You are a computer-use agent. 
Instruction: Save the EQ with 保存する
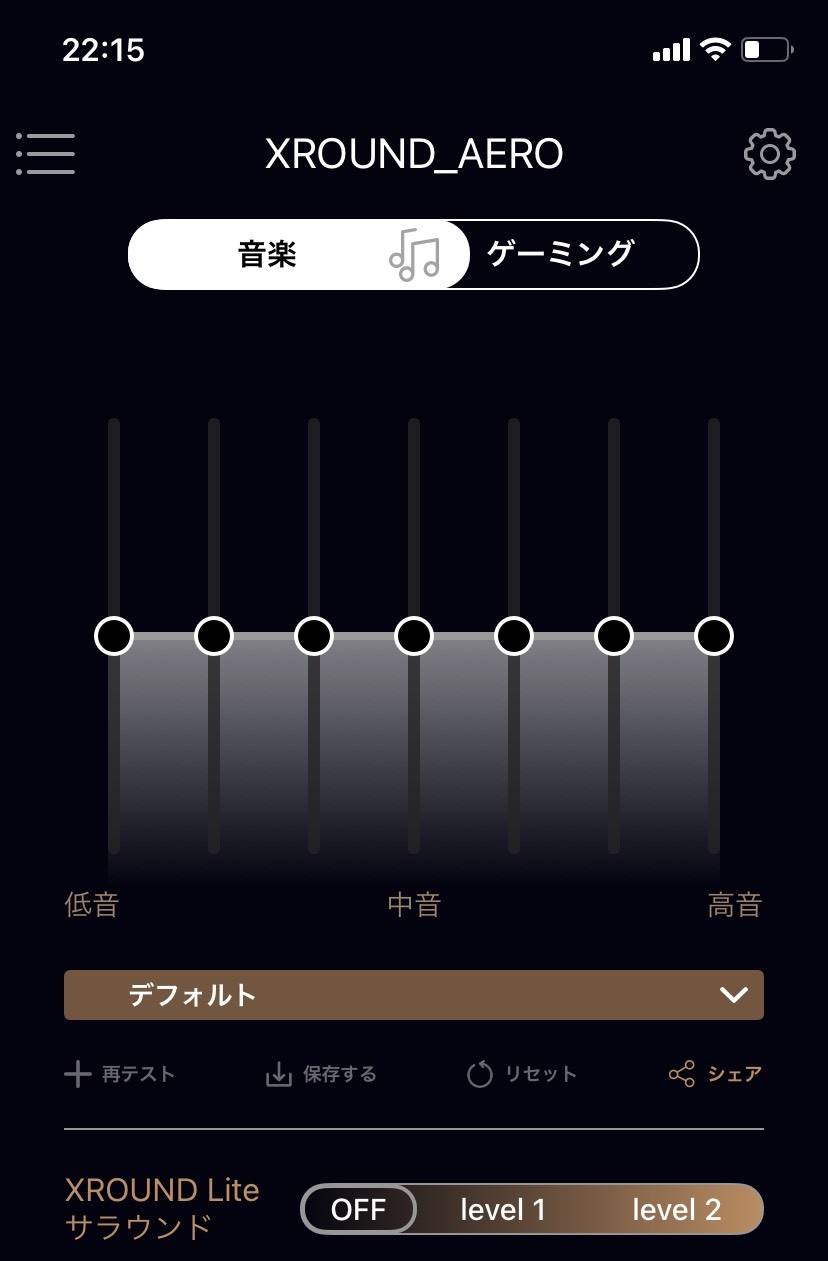point(321,1075)
